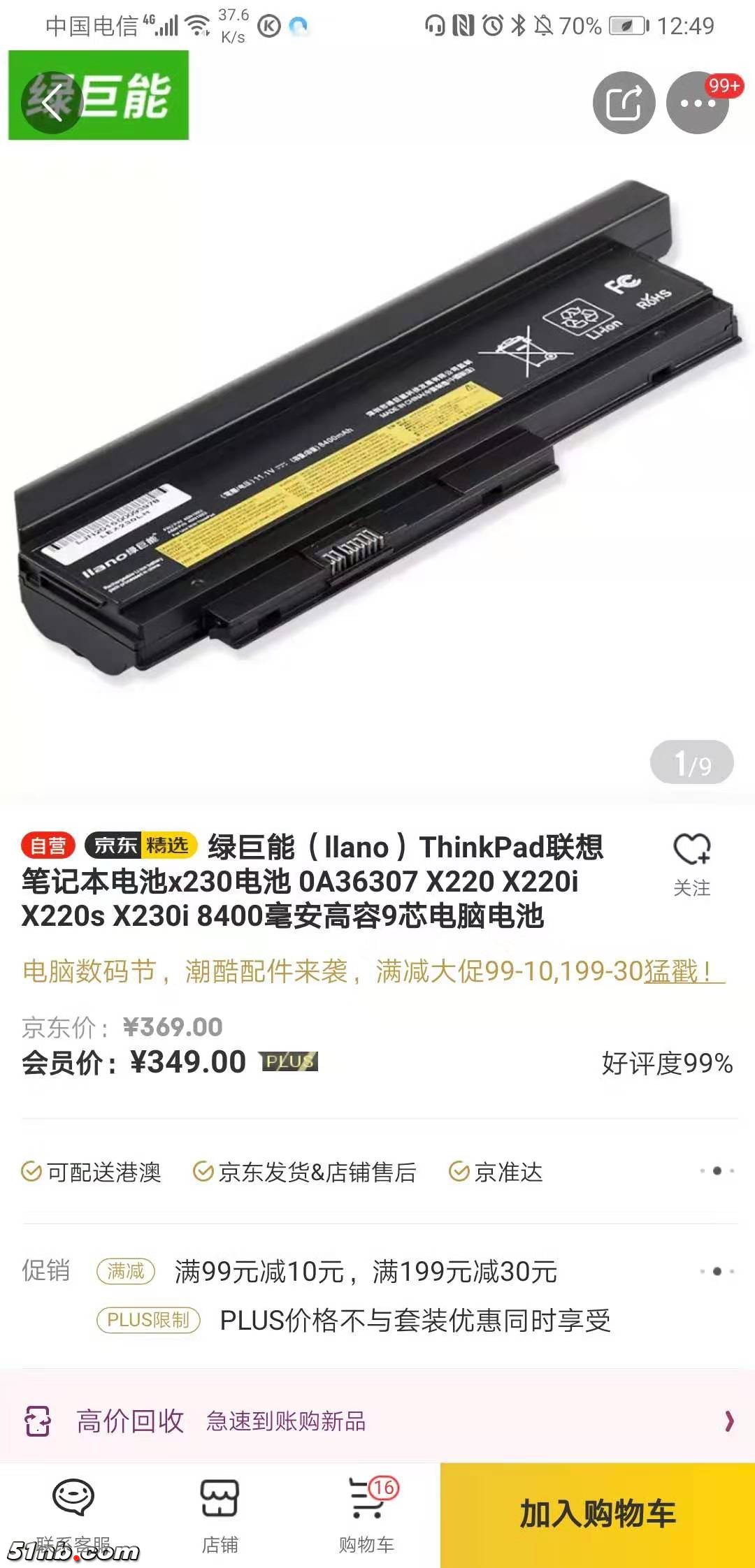Screen dimensions: 755x1568
Task: Open the 满减大促 promotion link
Action: [x=373, y=971]
